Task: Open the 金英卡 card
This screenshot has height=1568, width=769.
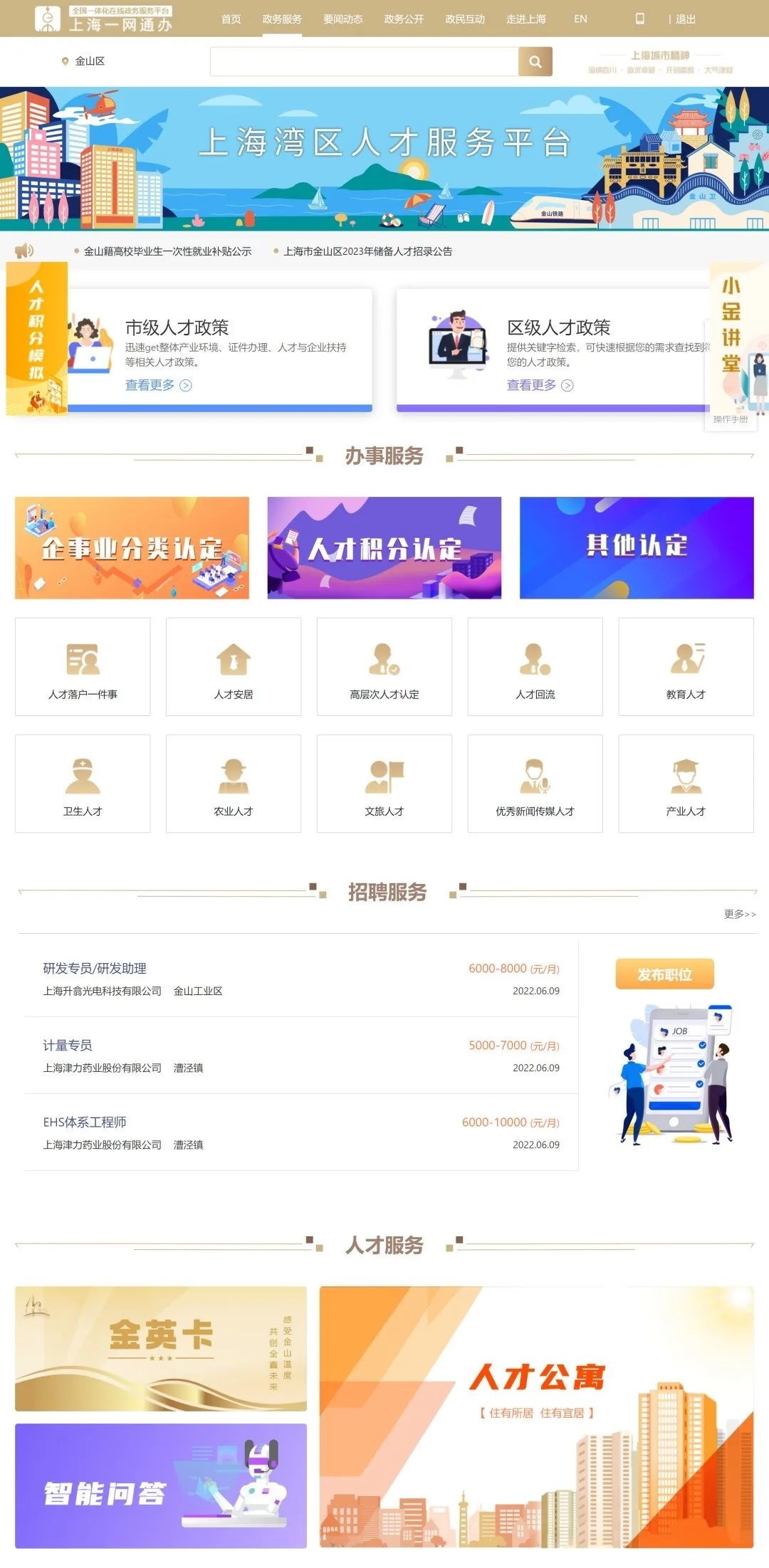Action: [161, 1348]
